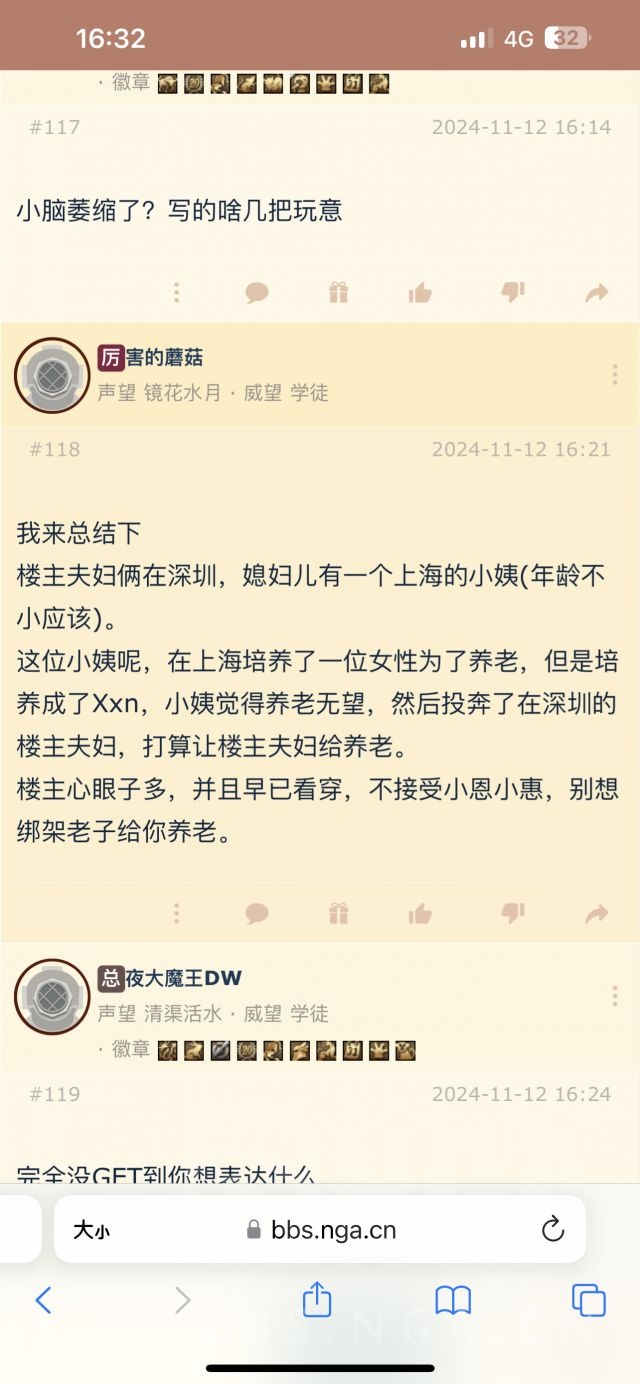
Task: Send a gift on post #117
Action: coord(339,292)
